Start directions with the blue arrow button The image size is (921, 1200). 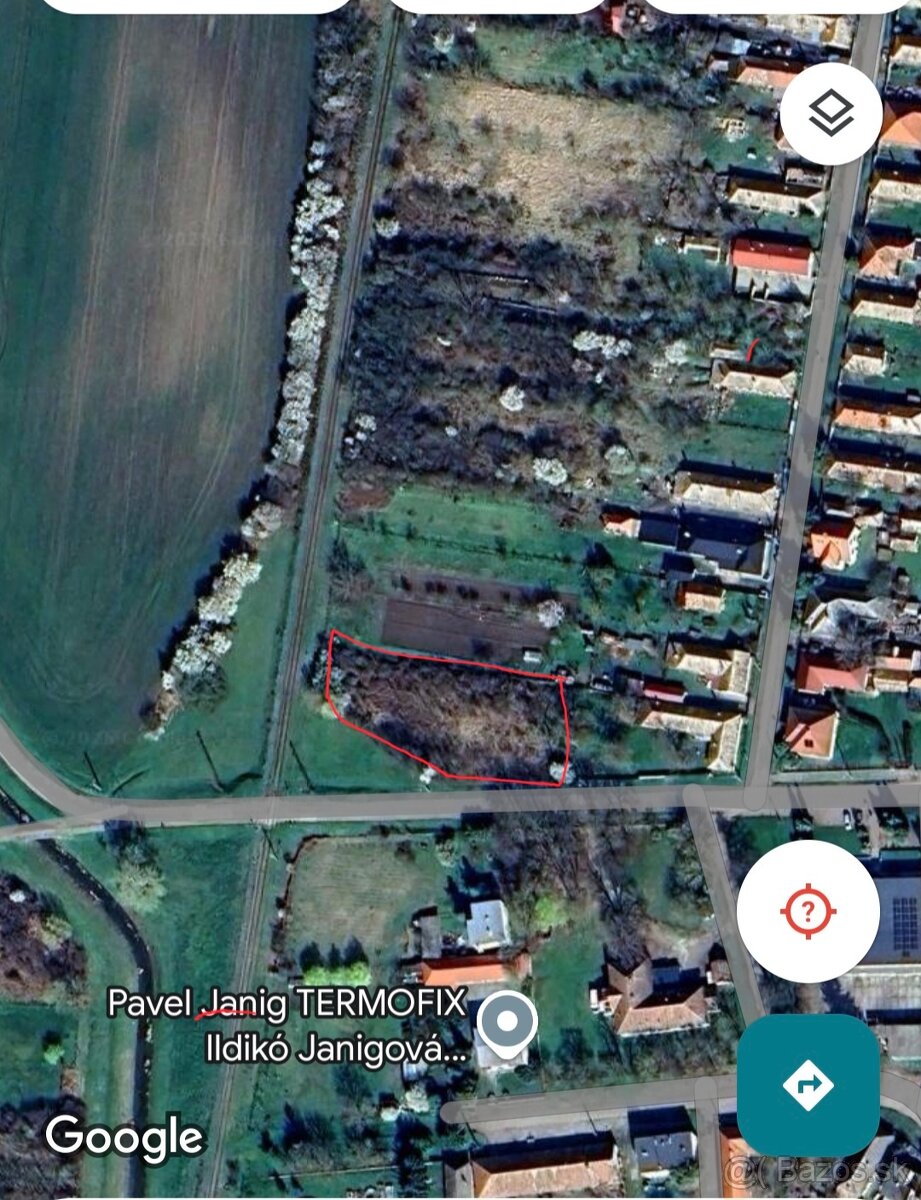(808, 1084)
